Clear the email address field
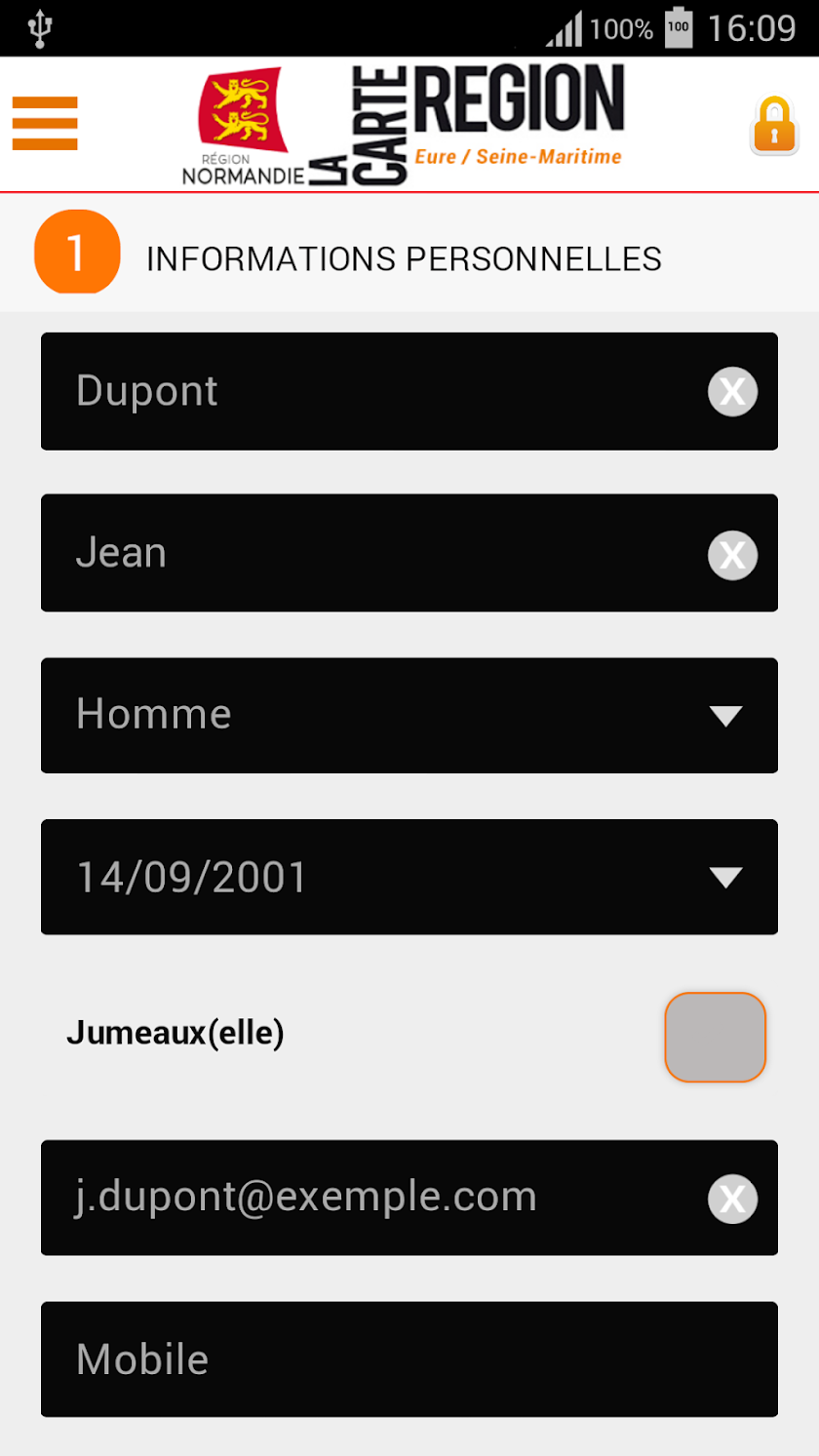 tap(732, 1199)
